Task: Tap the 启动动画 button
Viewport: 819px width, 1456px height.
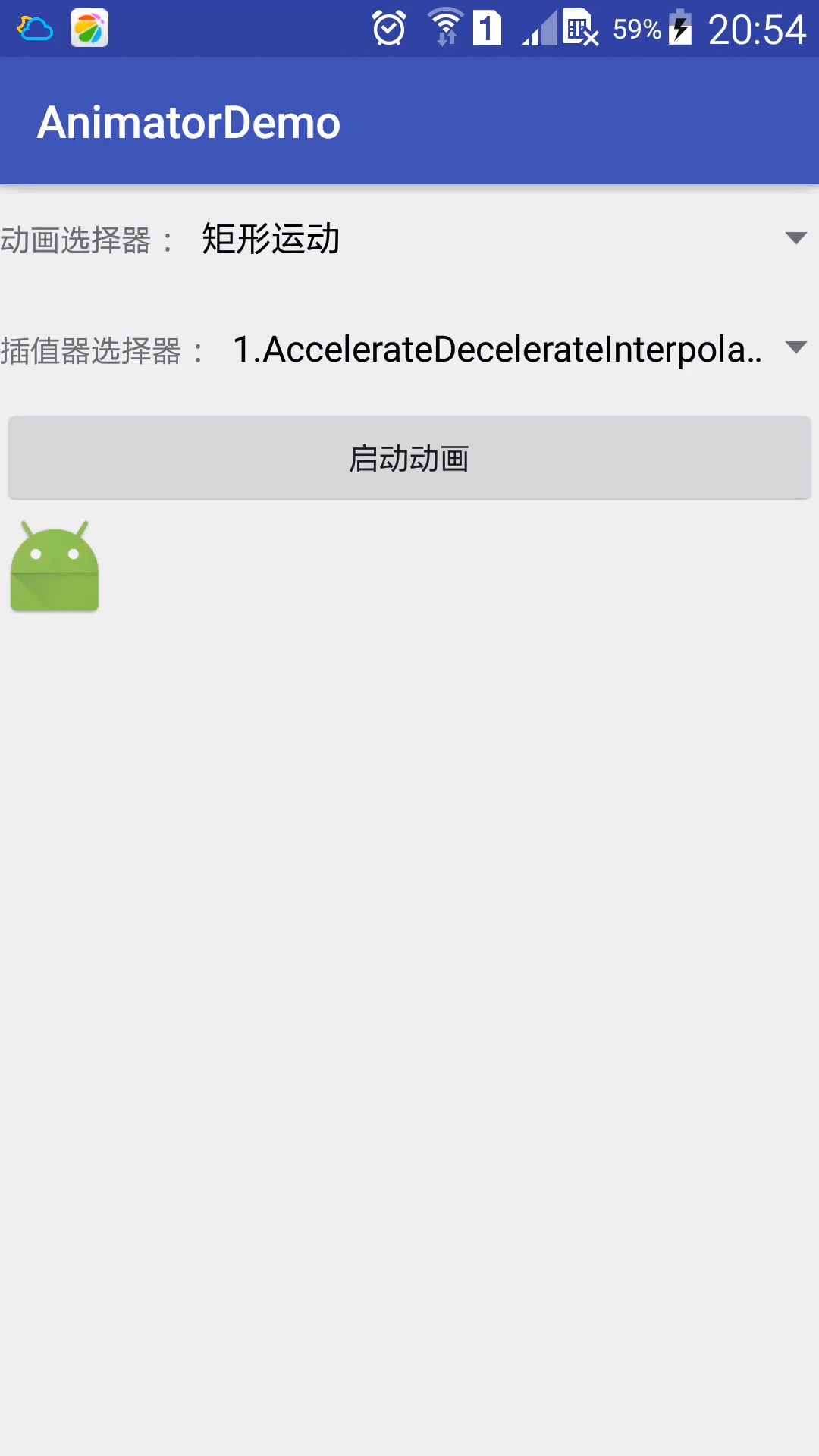Action: [x=409, y=458]
